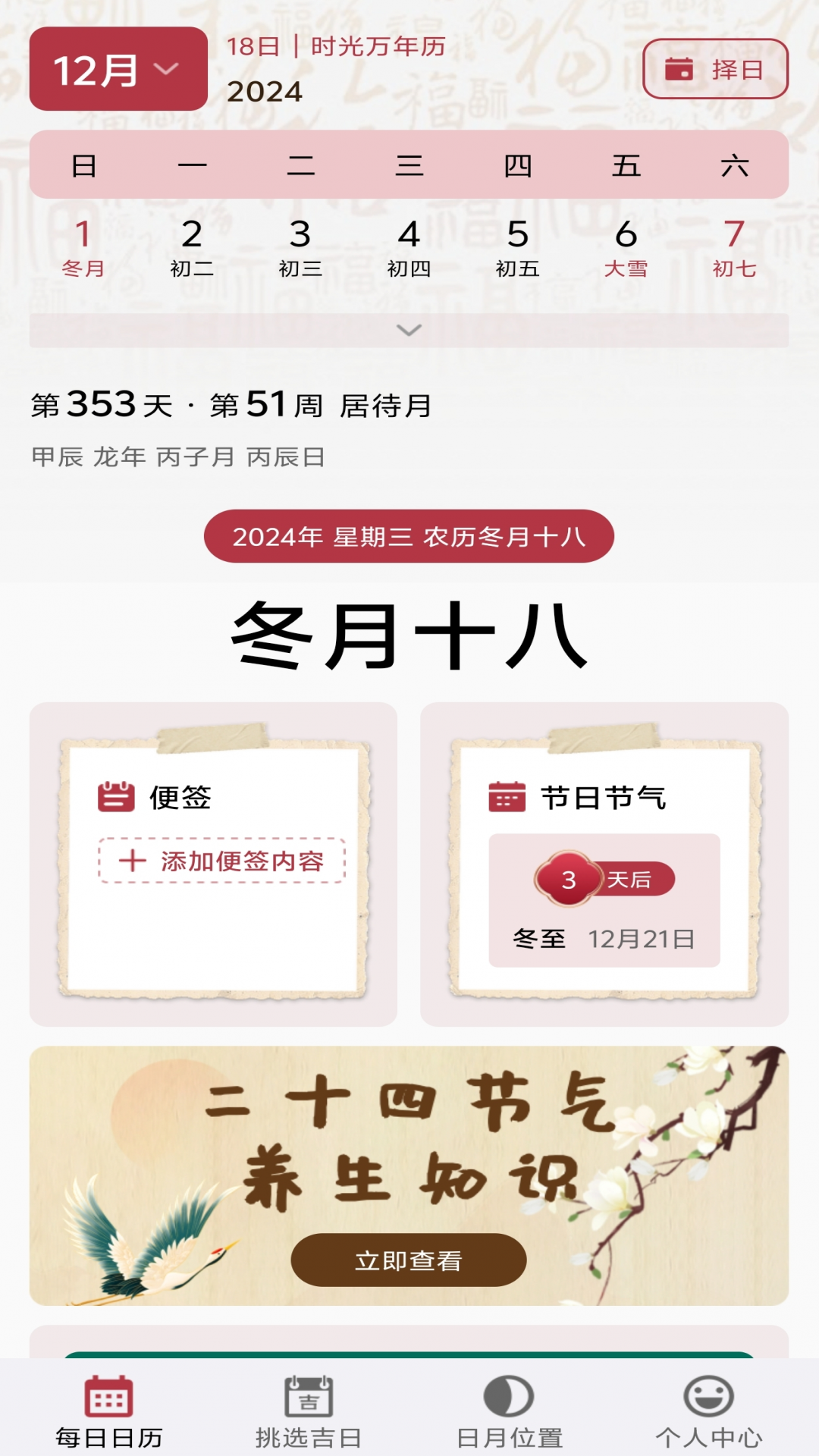Go to the 每日日历 tab
Screen dimensions: 819x1456
click(x=108, y=1410)
